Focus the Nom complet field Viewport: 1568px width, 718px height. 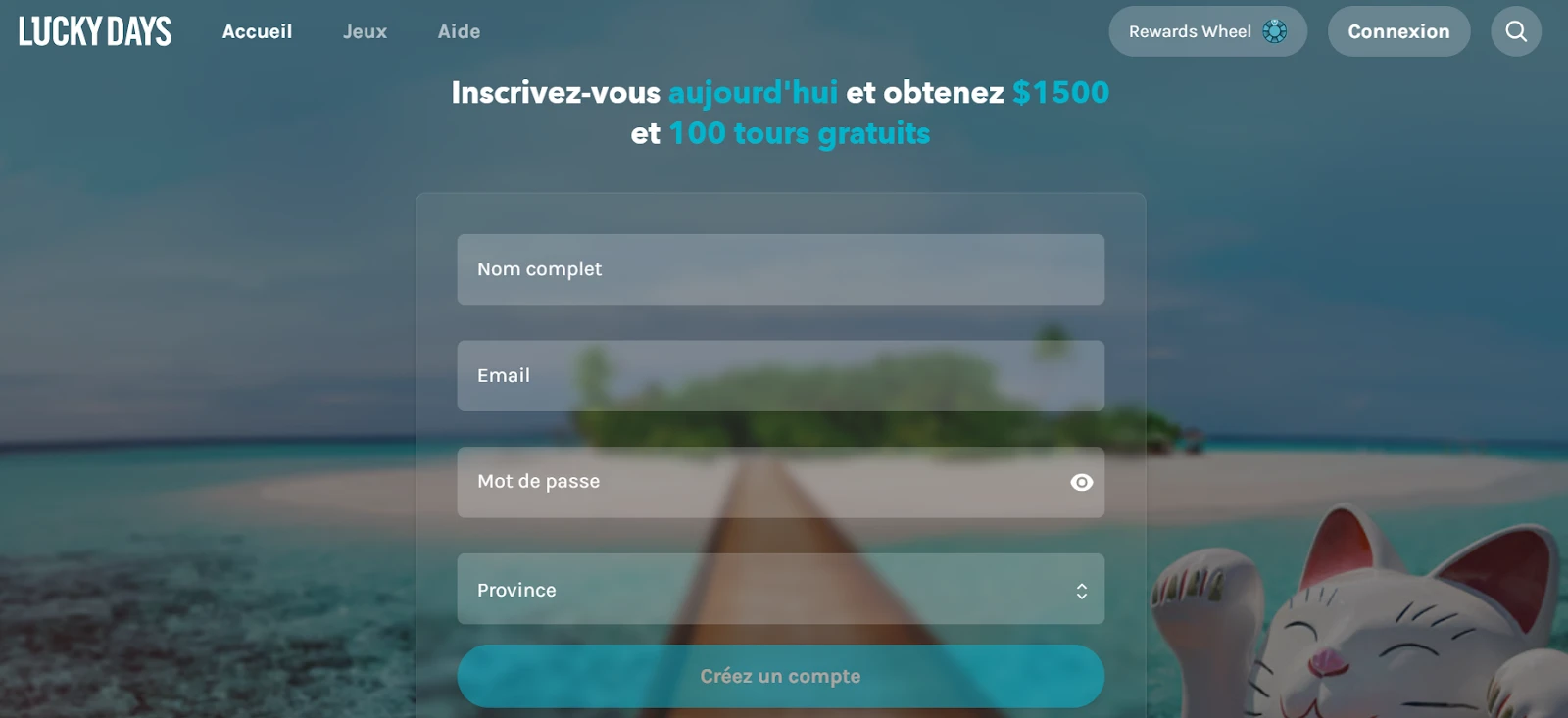coord(779,269)
